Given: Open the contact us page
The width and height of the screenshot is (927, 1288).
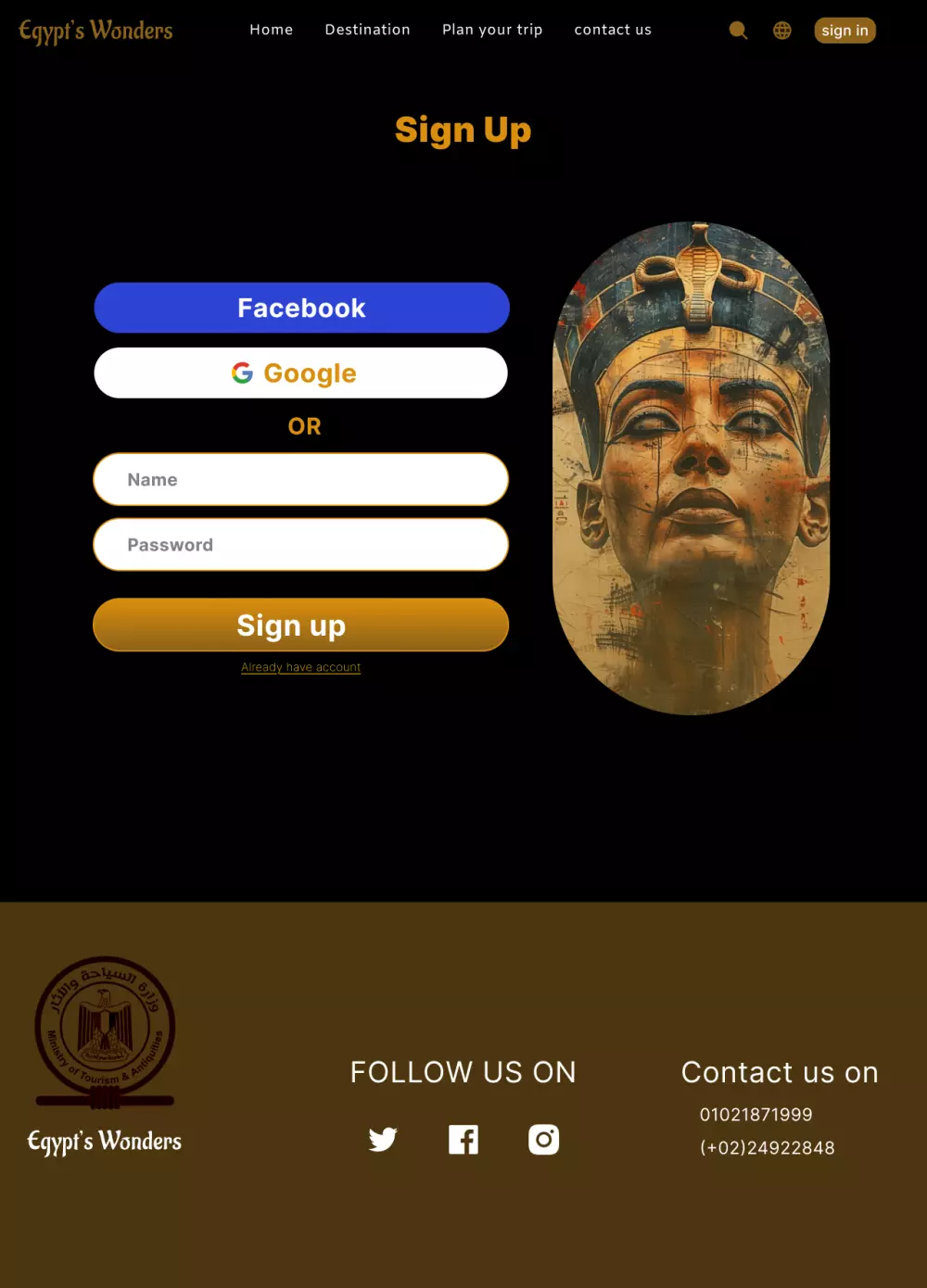Looking at the screenshot, I should pyautogui.click(x=613, y=30).
